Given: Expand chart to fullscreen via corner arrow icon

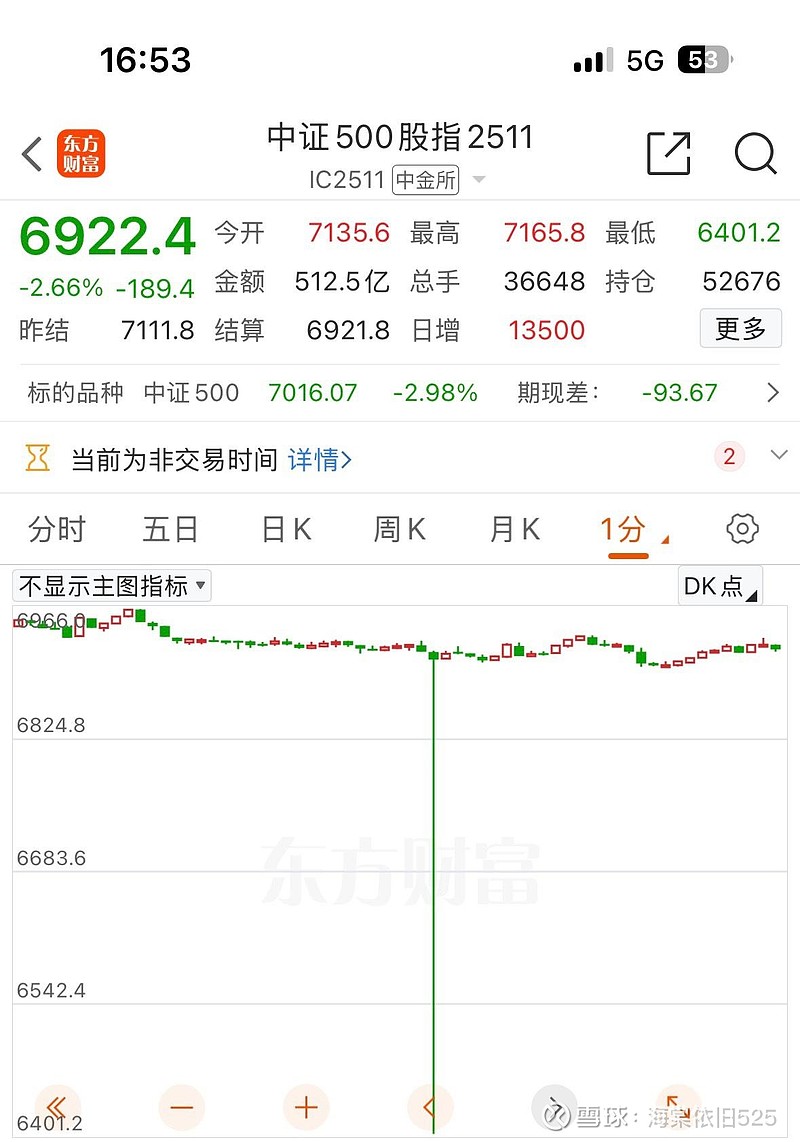Looking at the screenshot, I should click(678, 1107).
